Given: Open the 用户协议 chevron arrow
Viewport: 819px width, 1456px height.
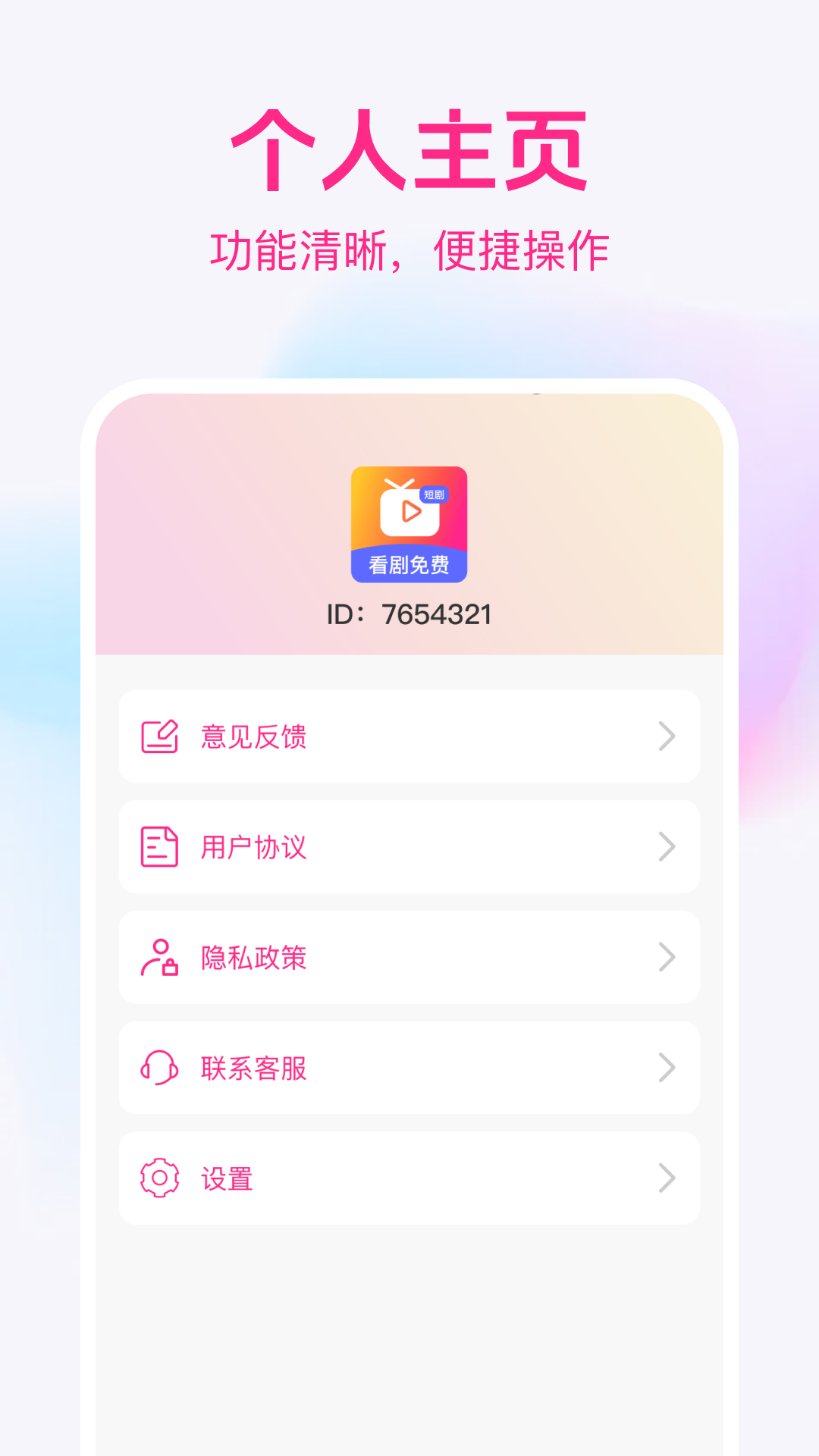Looking at the screenshot, I should point(667,846).
